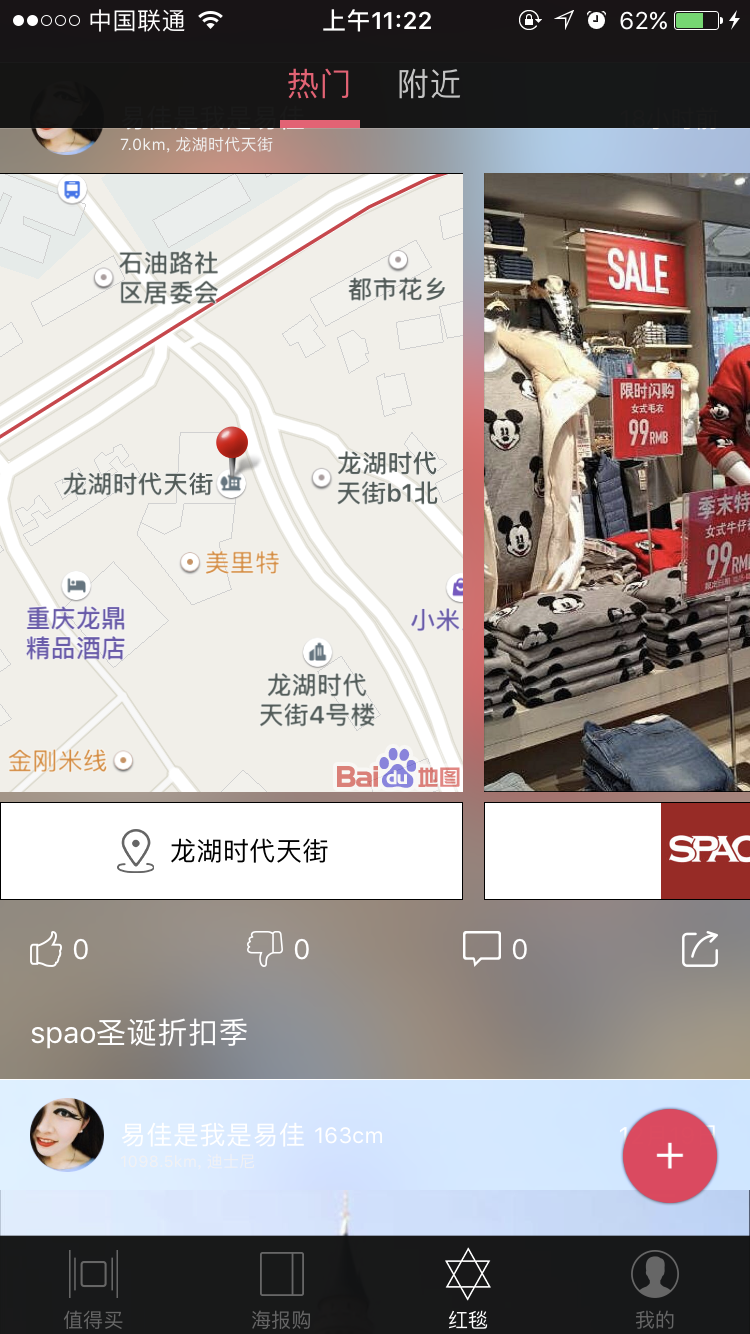Open the Baidu map of 龙湖时代天街
Viewport: 750px width, 1334px height.
231,482
